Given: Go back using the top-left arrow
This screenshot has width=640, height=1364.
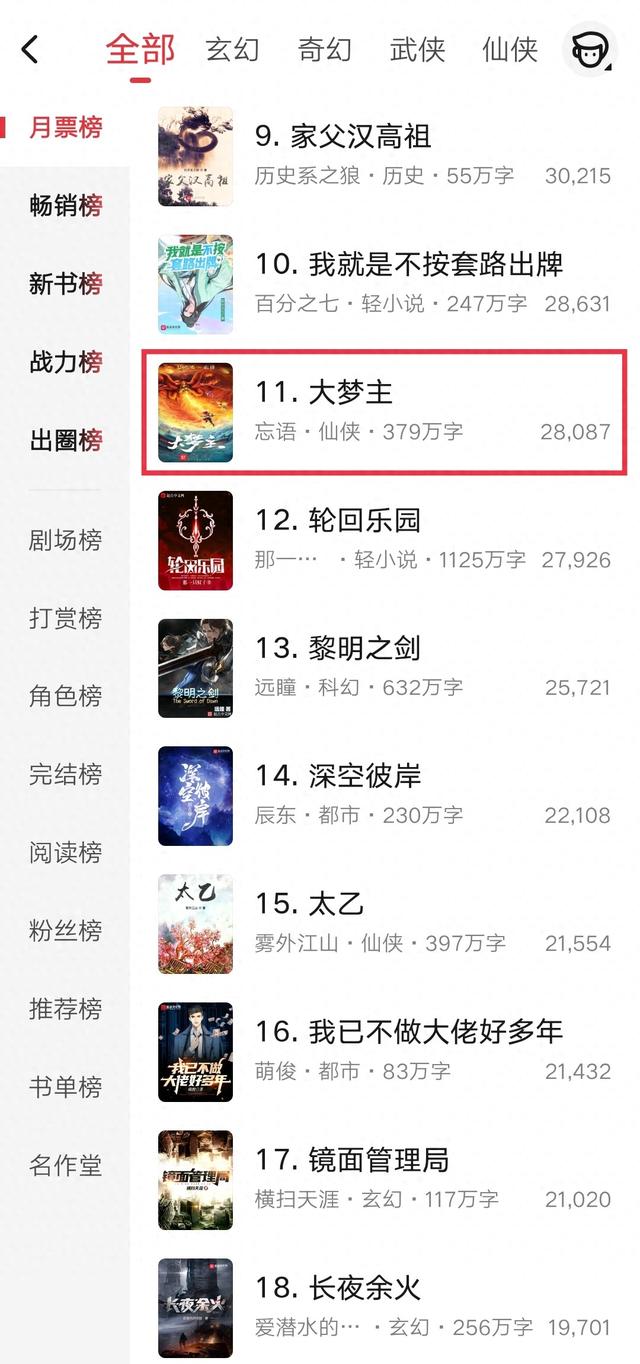Looking at the screenshot, I should coord(30,49).
